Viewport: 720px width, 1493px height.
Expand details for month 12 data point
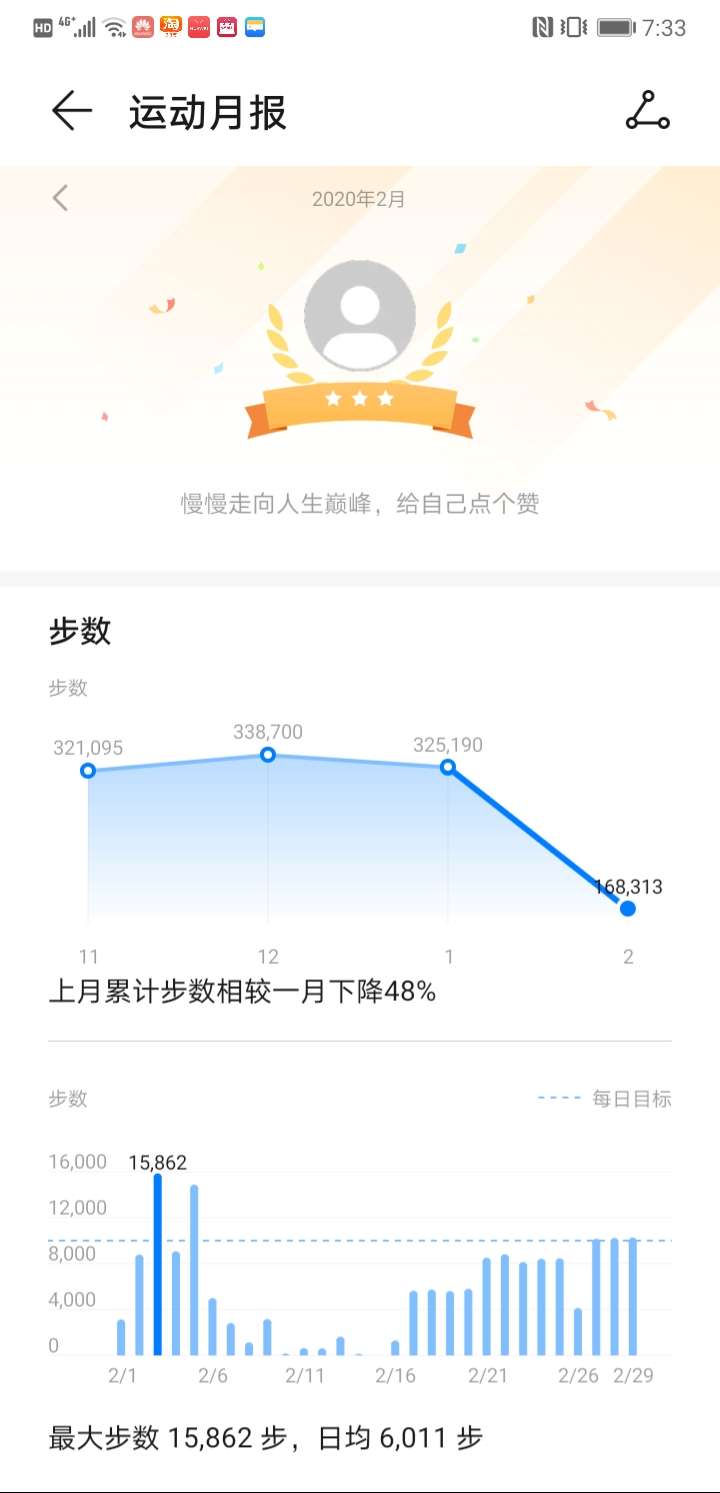tap(267, 755)
